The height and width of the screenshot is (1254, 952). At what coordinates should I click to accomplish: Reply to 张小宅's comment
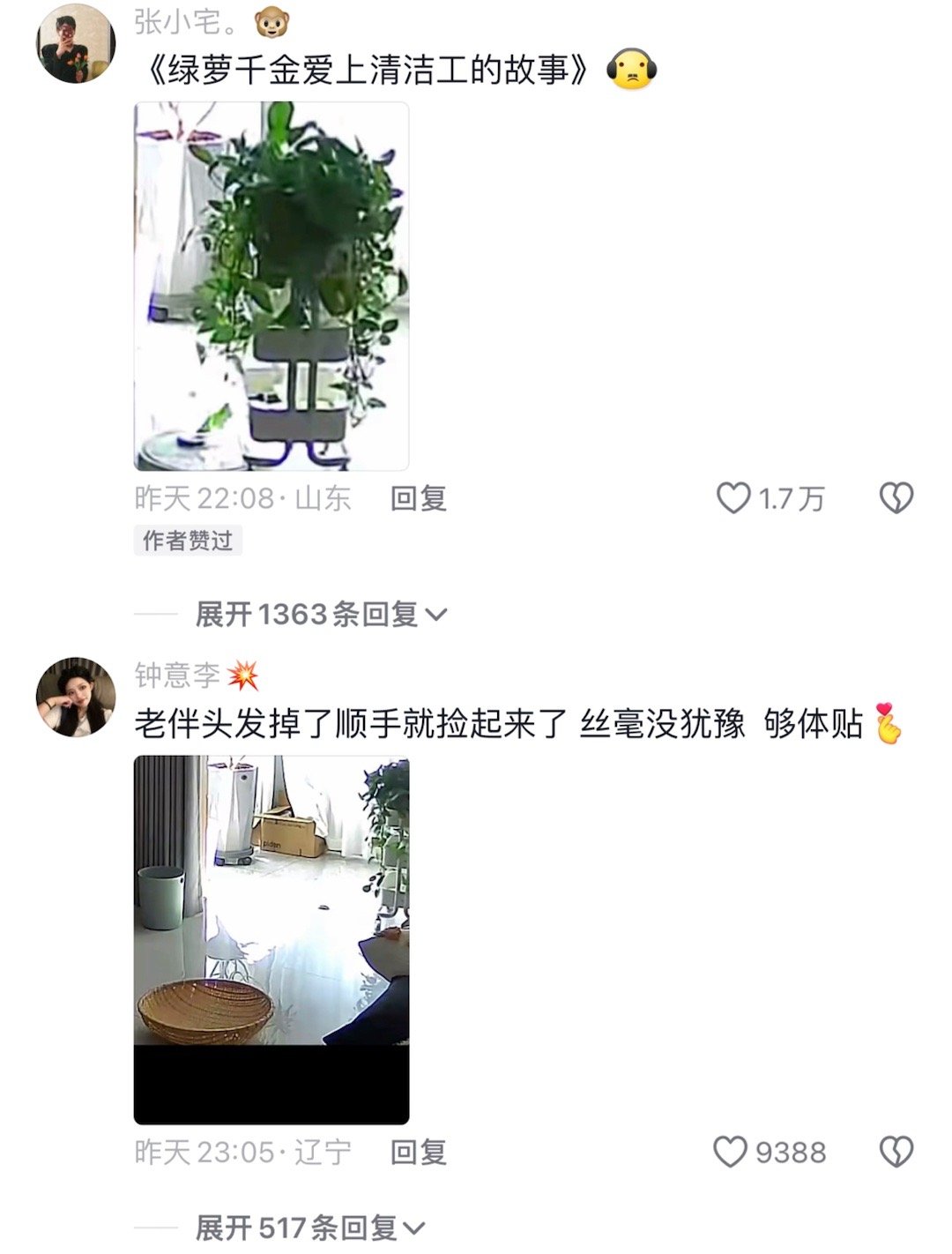click(x=419, y=498)
